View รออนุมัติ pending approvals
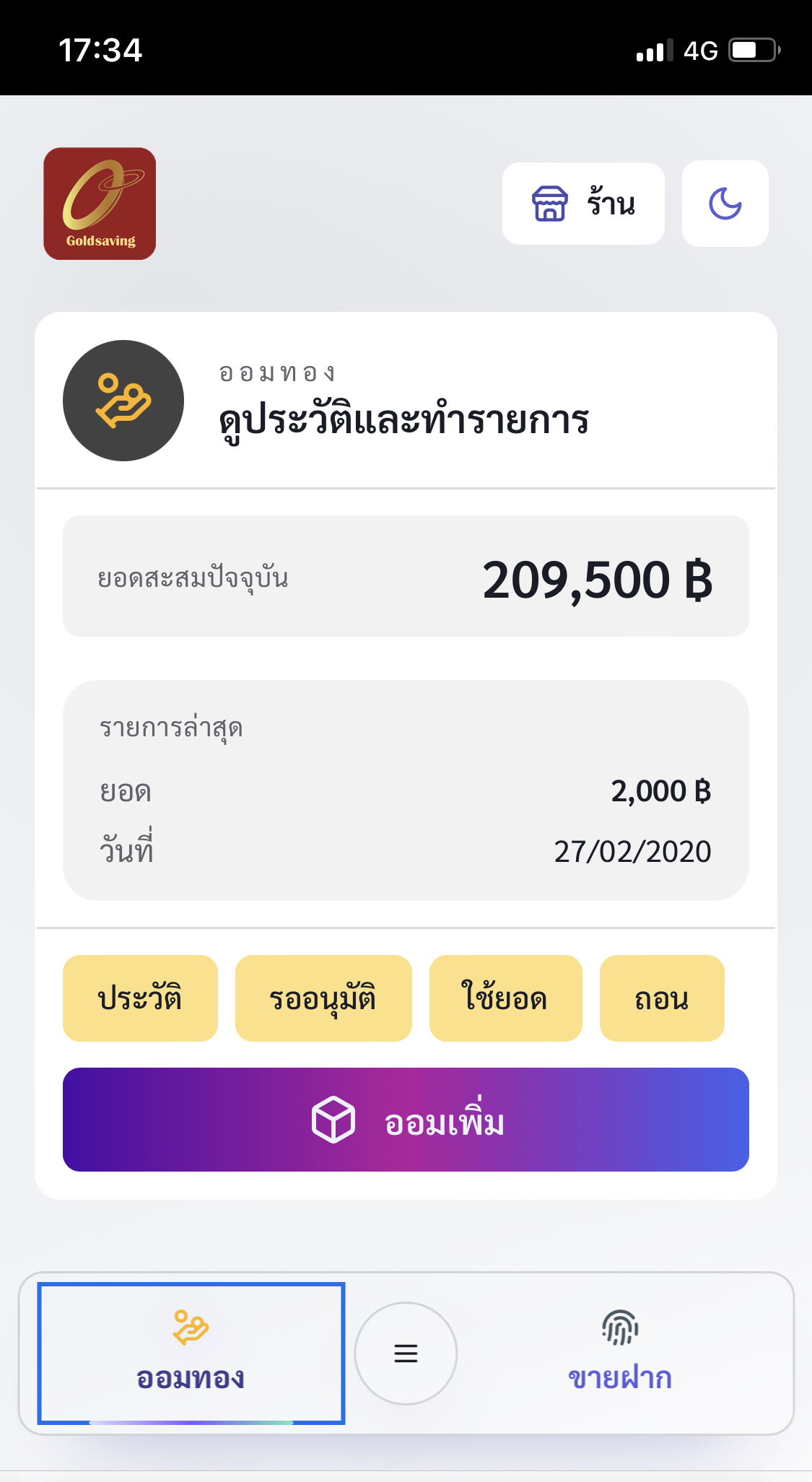This screenshot has width=812, height=1482. pyautogui.click(x=323, y=998)
